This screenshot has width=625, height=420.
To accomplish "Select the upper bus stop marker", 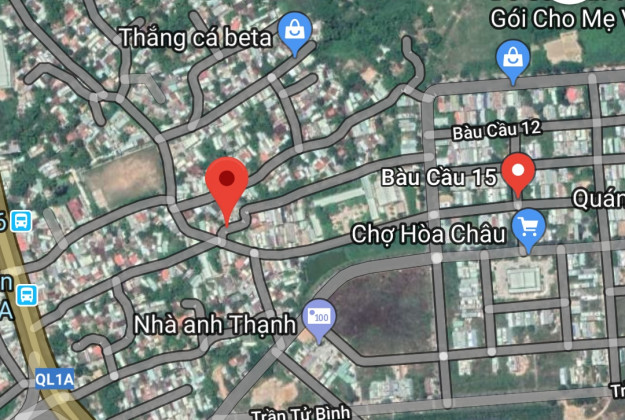I will (21, 222).
